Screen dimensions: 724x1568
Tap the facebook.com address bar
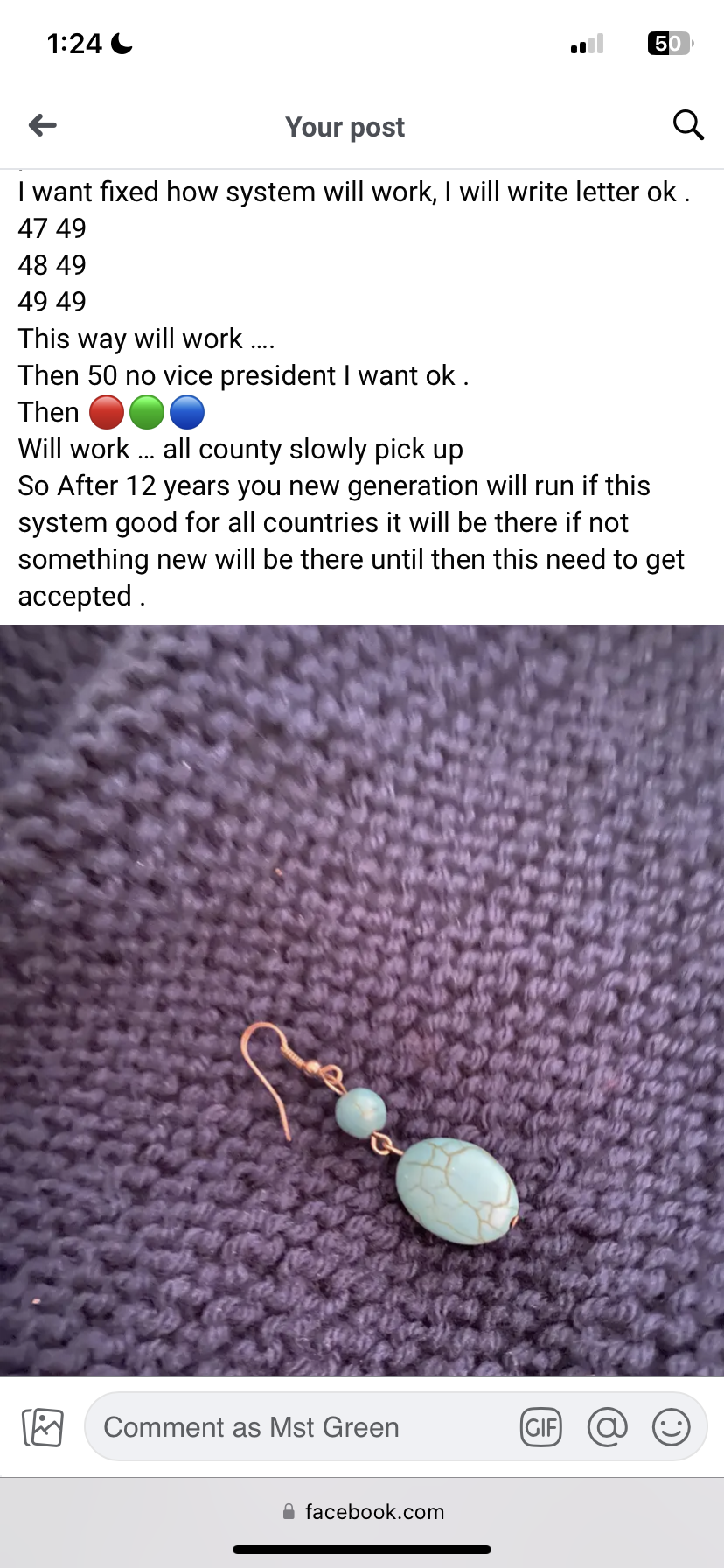click(362, 1511)
